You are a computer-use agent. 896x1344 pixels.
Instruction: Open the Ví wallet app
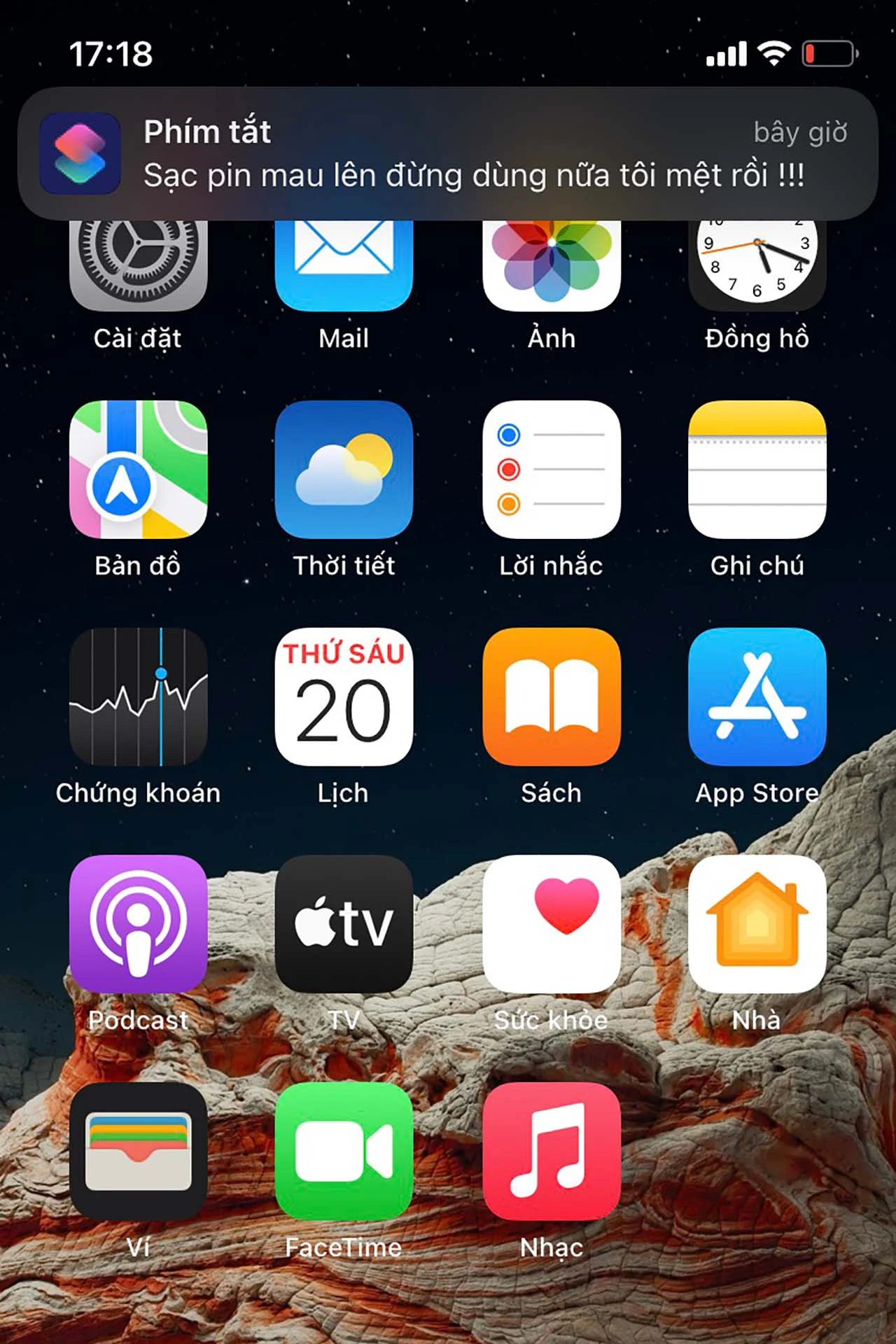tap(138, 1151)
